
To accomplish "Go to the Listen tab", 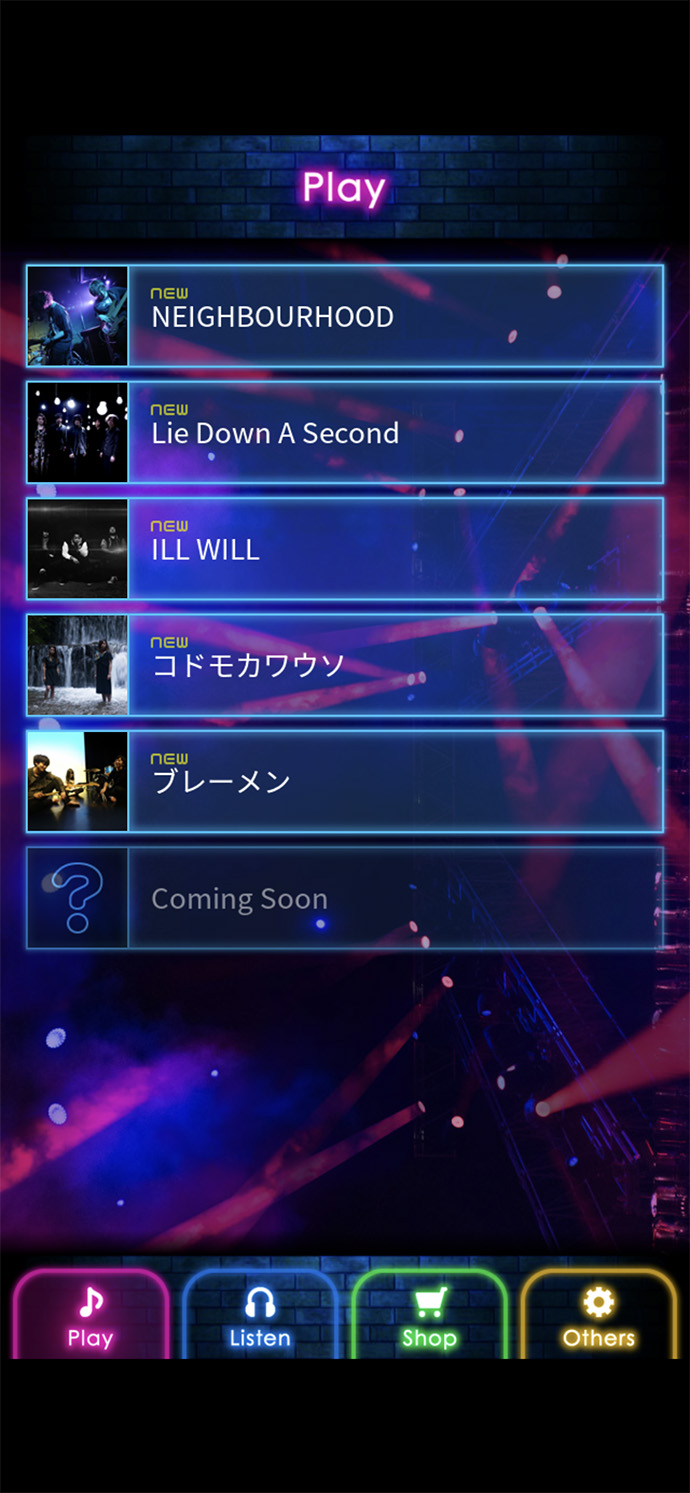I will click(260, 1316).
